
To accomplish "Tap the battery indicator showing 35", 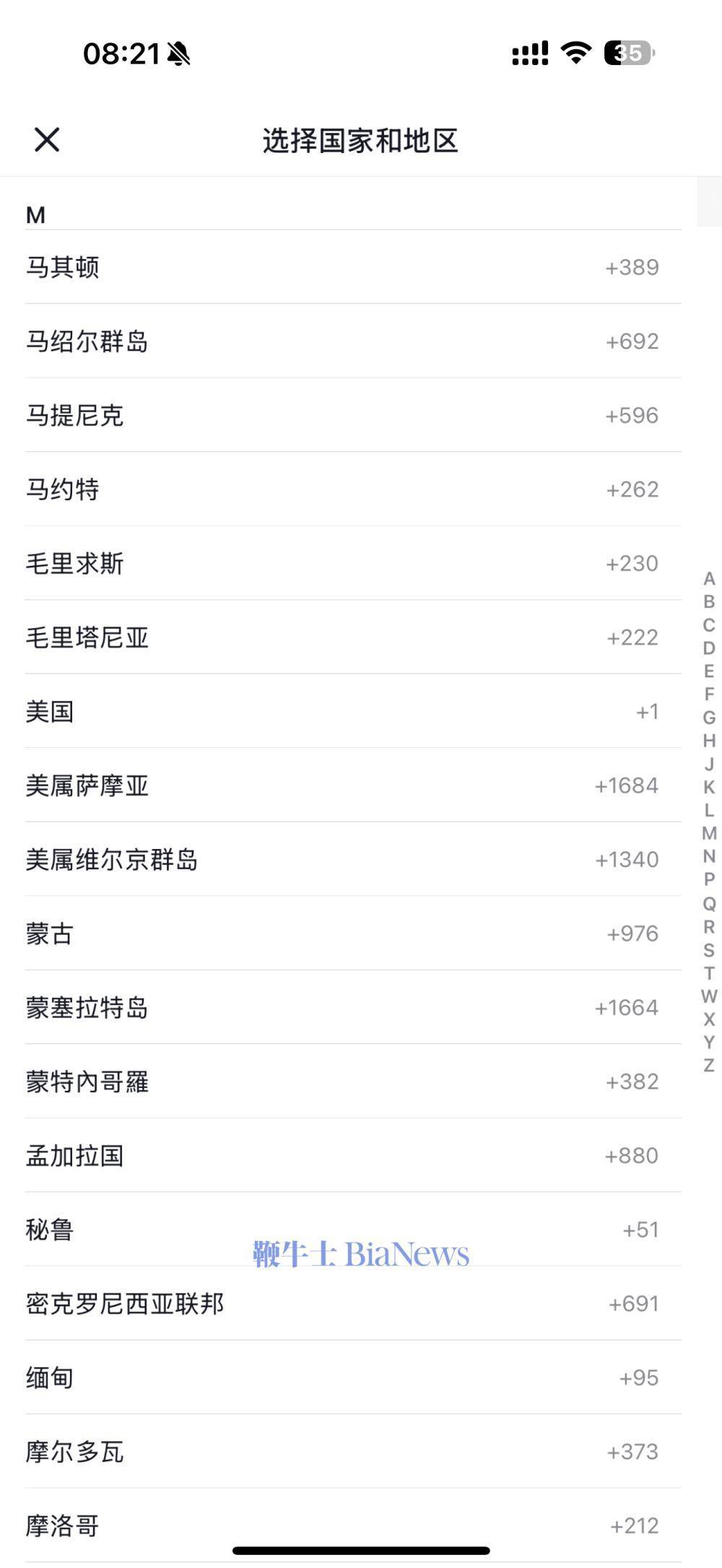I will (628, 52).
